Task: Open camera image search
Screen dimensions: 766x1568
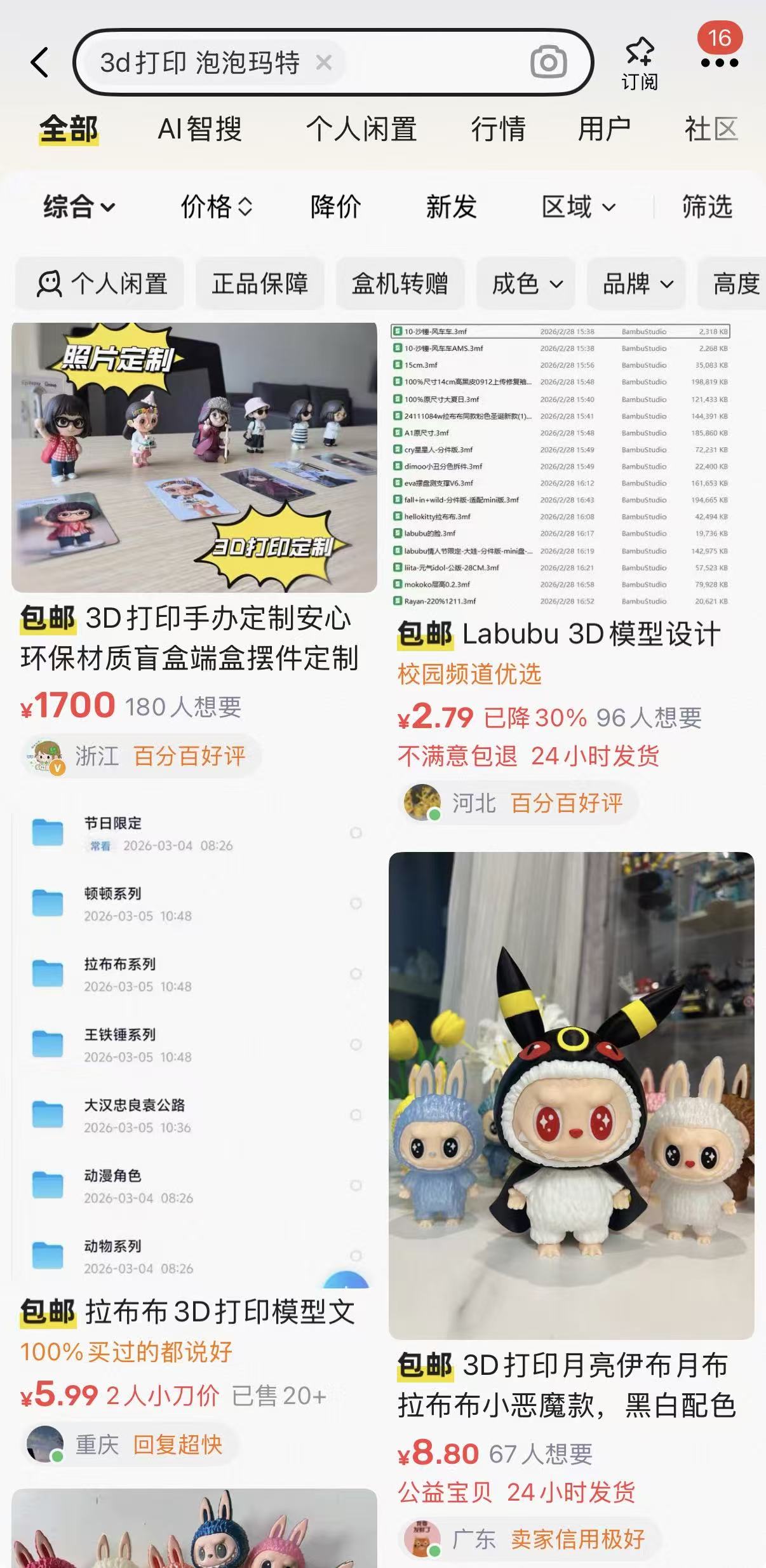Action: point(548,62)
